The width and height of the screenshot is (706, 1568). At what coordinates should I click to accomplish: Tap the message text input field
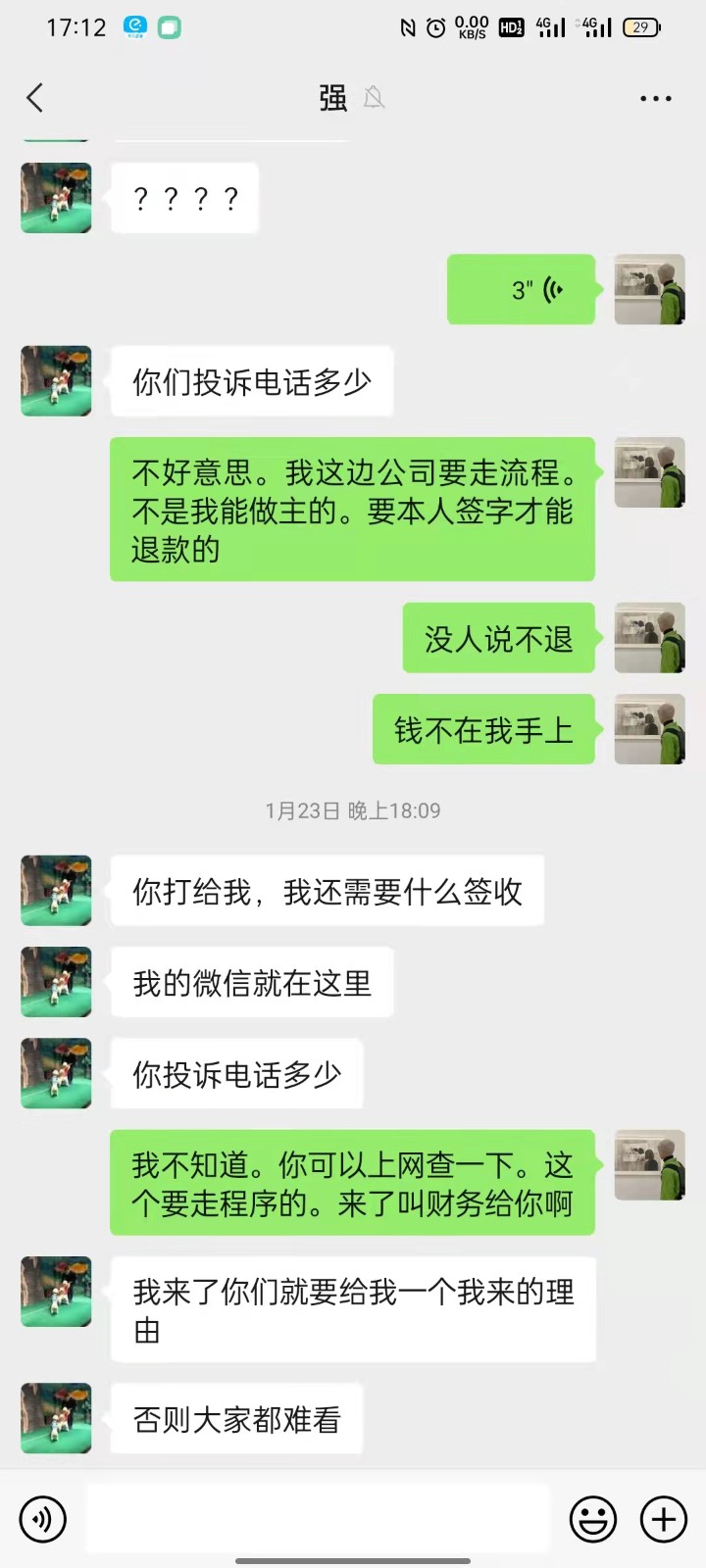coord(318,1519)
